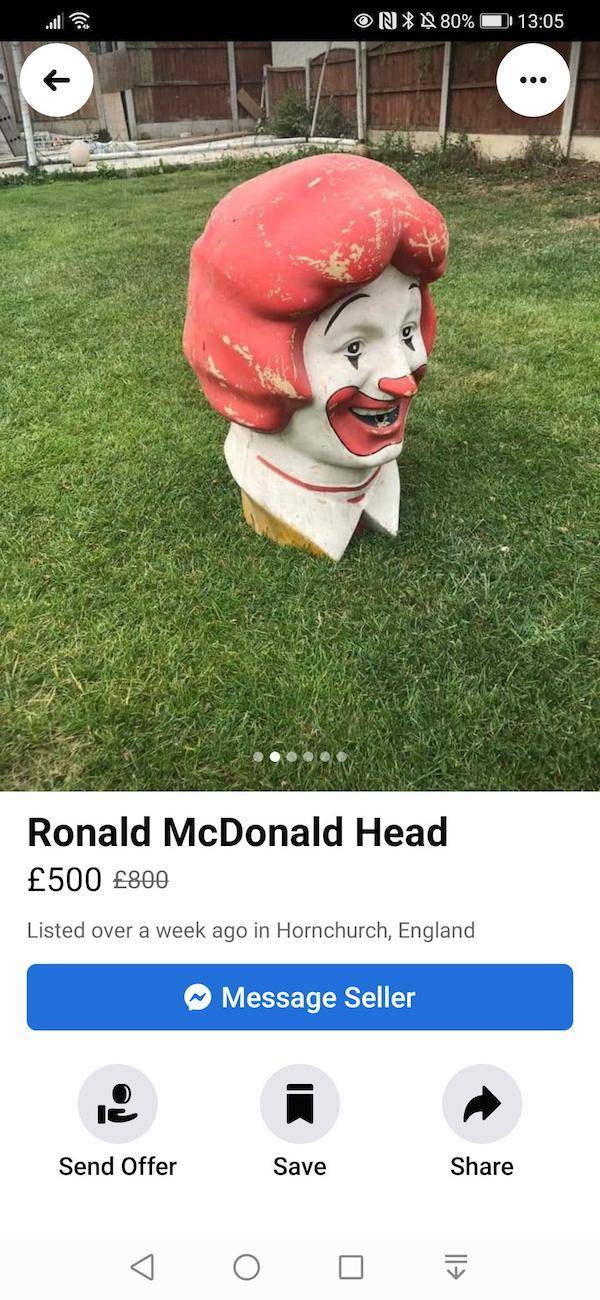Tap the navigation bar hide arrow
This screenshot has width=600, height=1300.
pos(455,1267)
